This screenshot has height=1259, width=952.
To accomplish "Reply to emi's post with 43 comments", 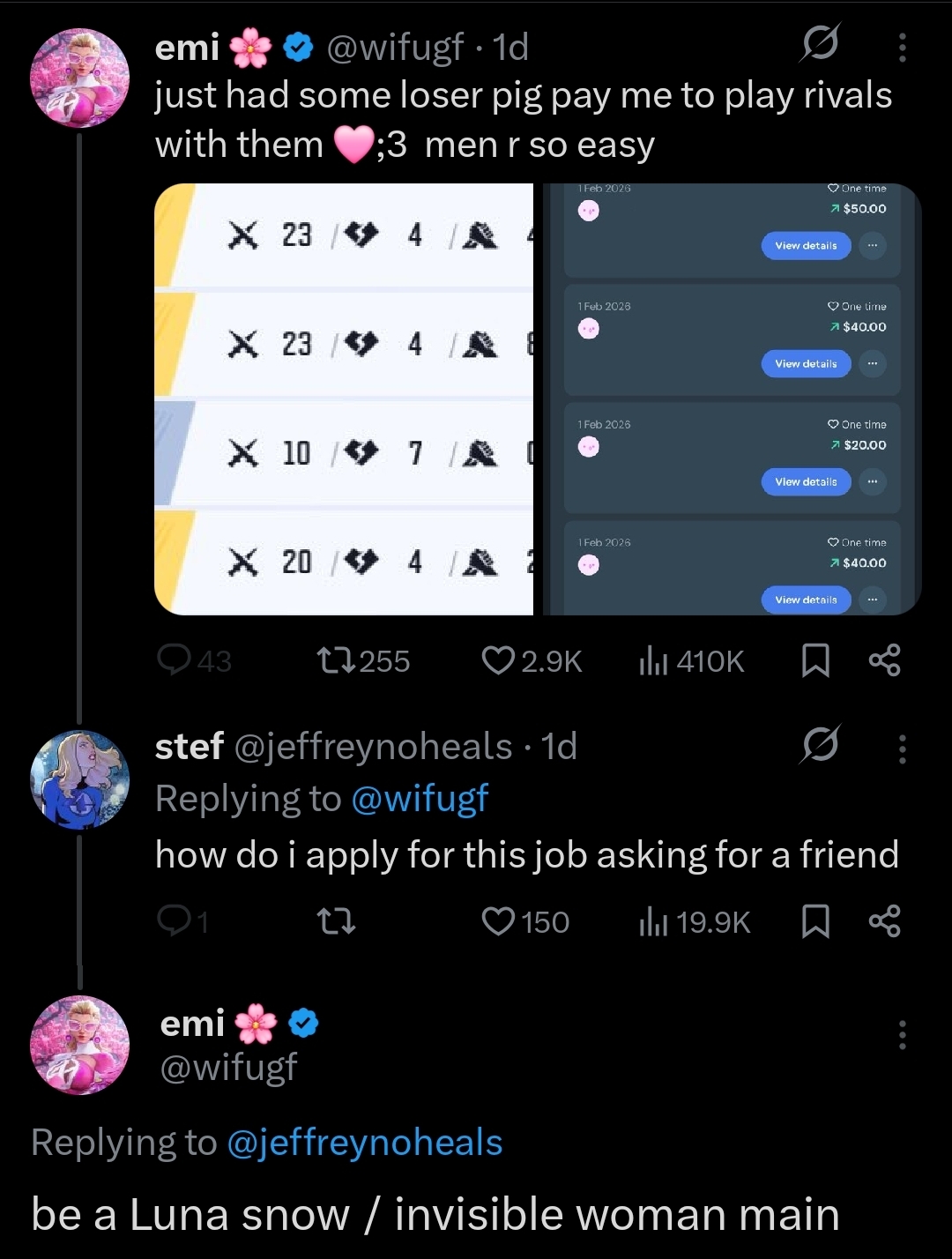I will (x=194, y=660).
